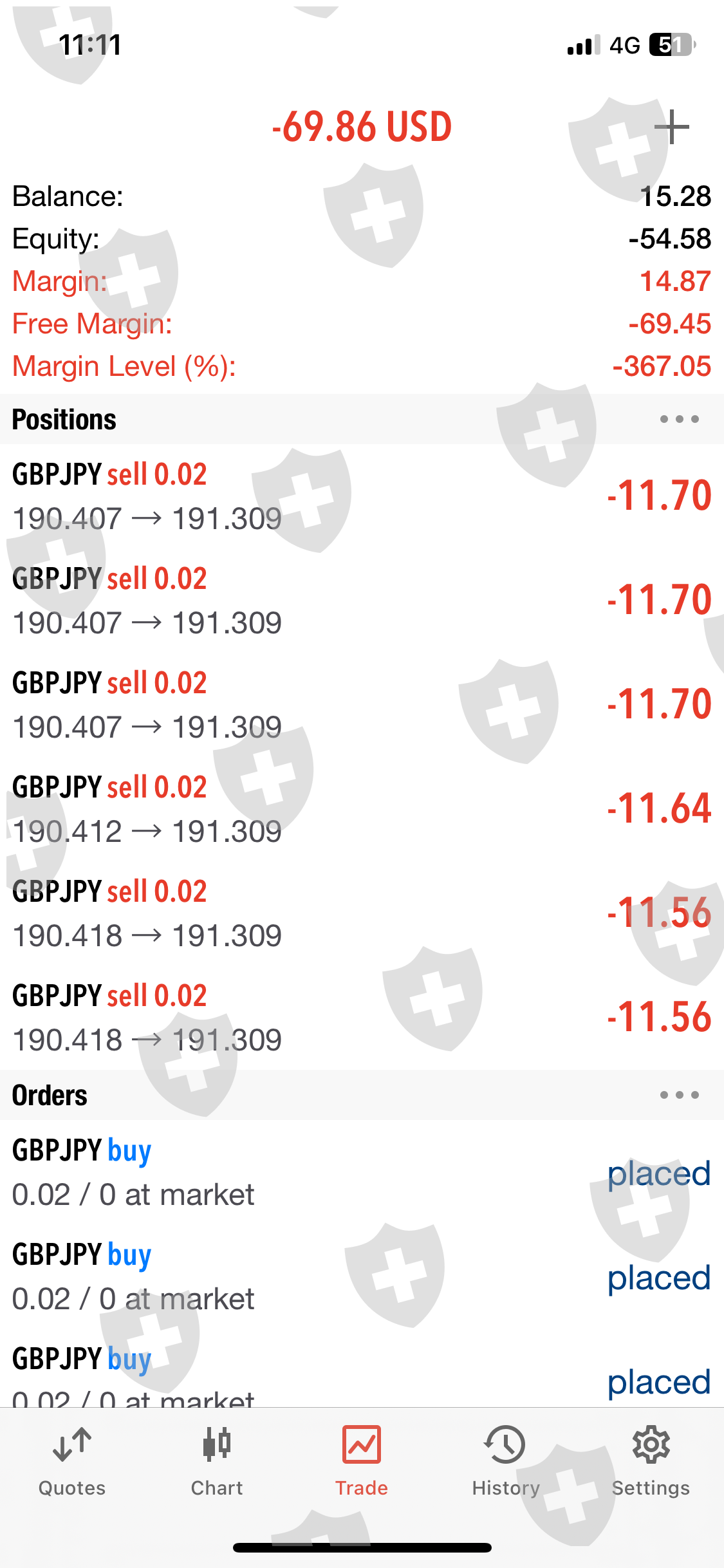Tap the plus icon for a new order
This screenshot has height=1568, width=724.
point(671,127)
